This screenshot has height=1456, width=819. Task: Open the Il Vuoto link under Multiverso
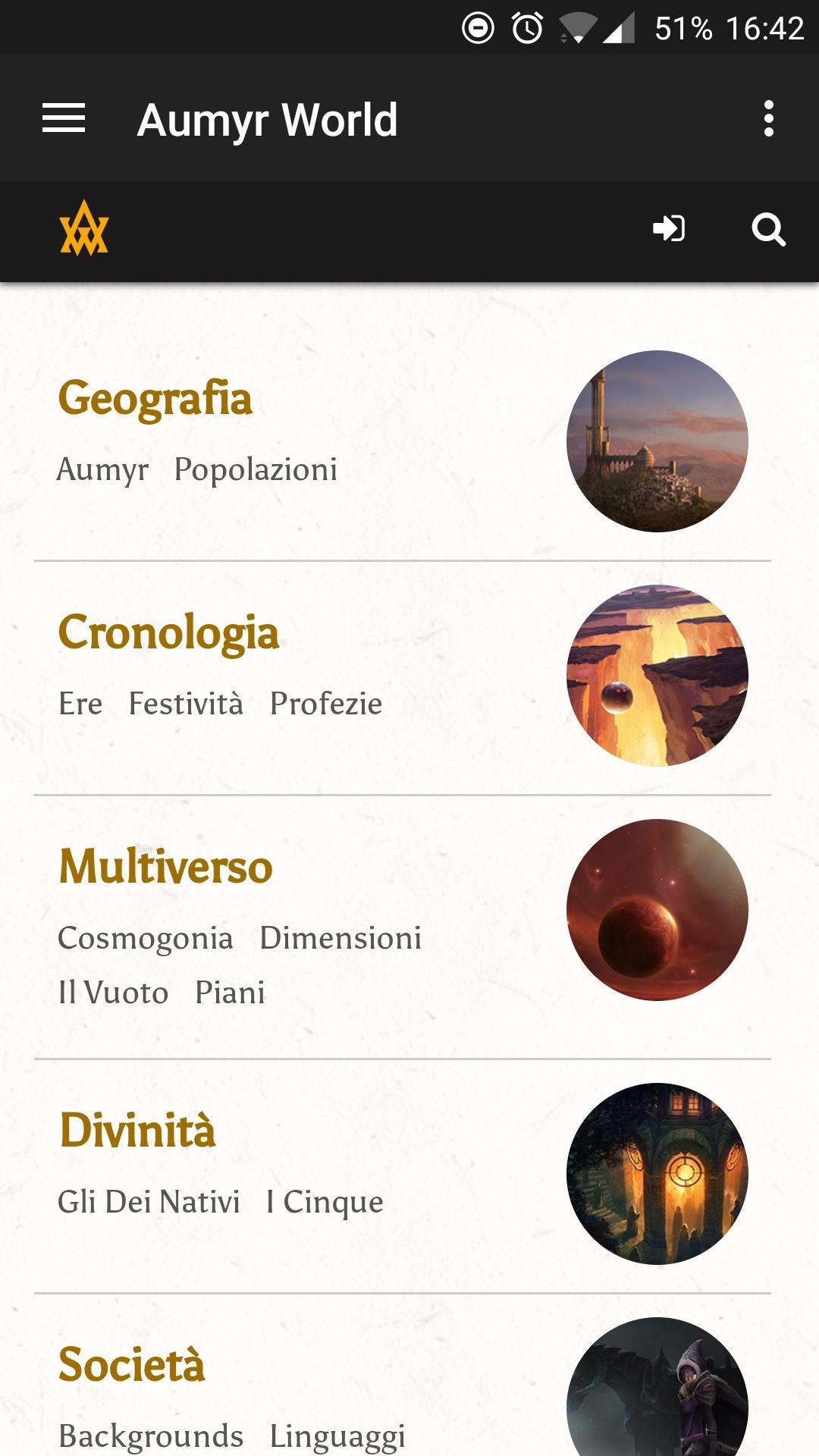click(x=112, y=991)
